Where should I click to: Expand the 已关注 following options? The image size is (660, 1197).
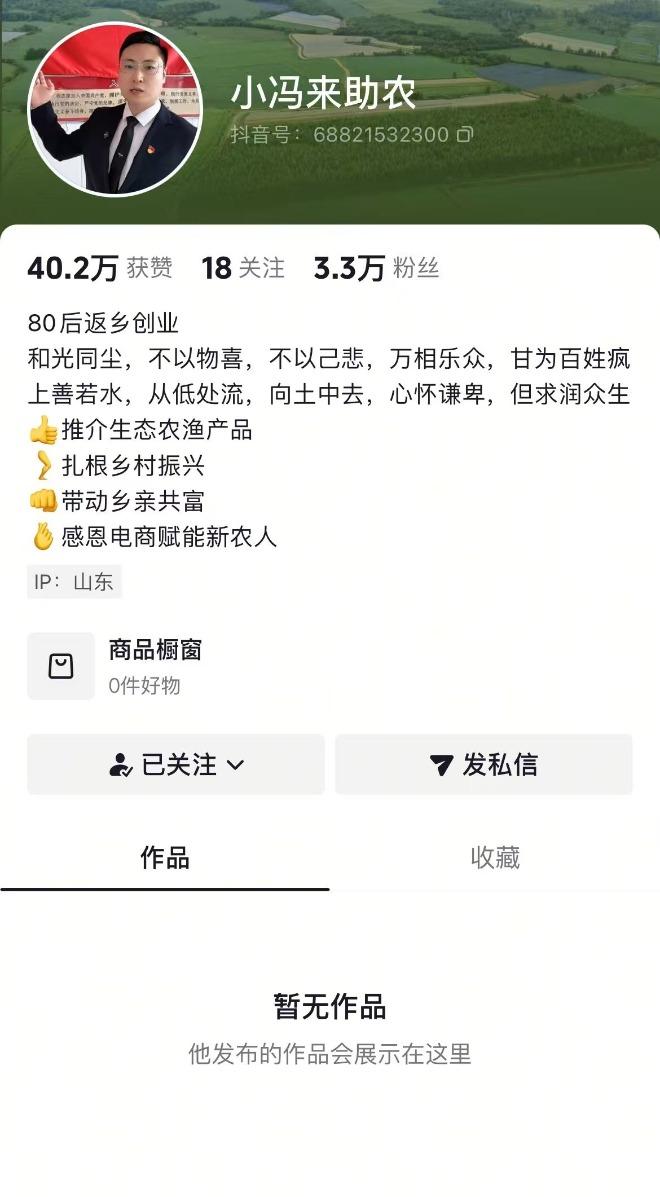pos(176,765)
